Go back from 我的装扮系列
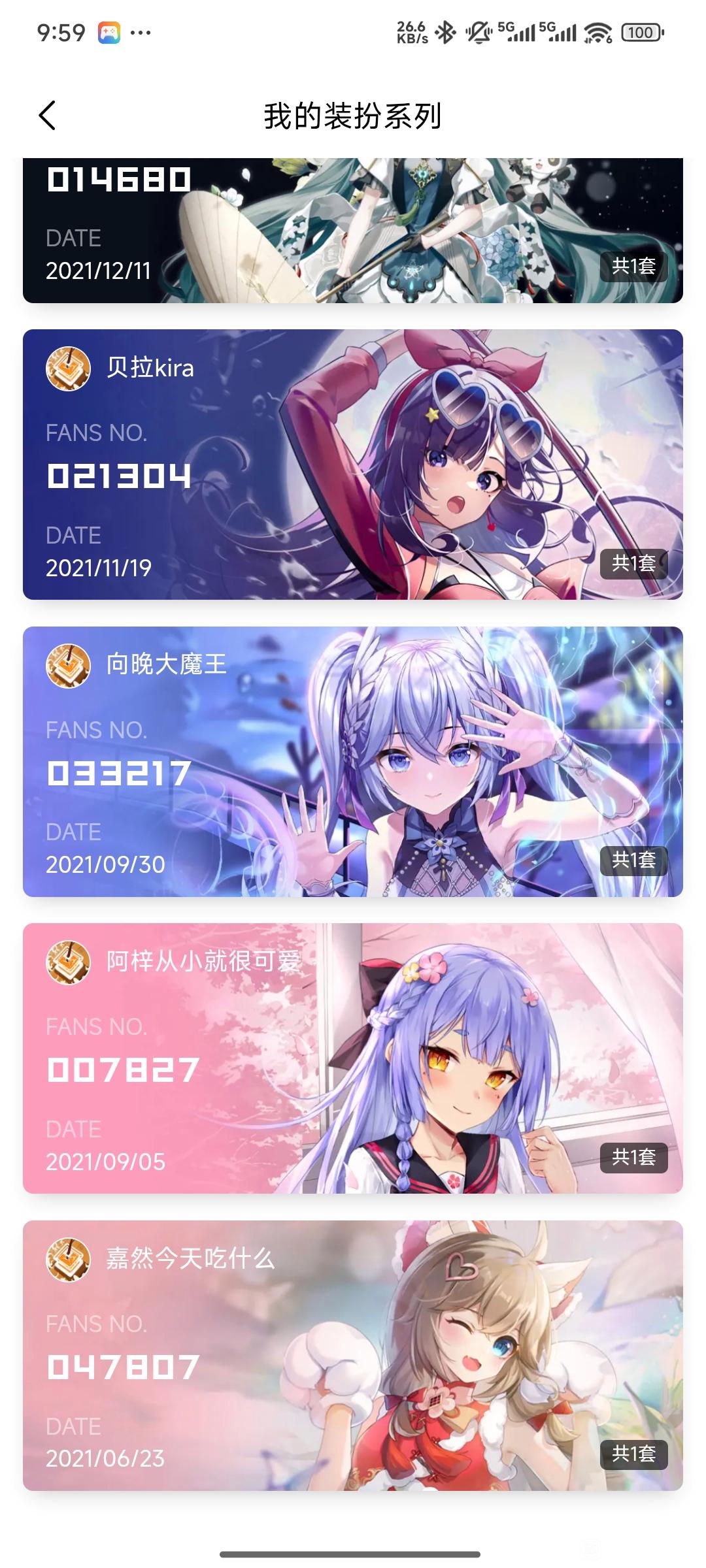 pyautogui.click(x=48, y=116)
